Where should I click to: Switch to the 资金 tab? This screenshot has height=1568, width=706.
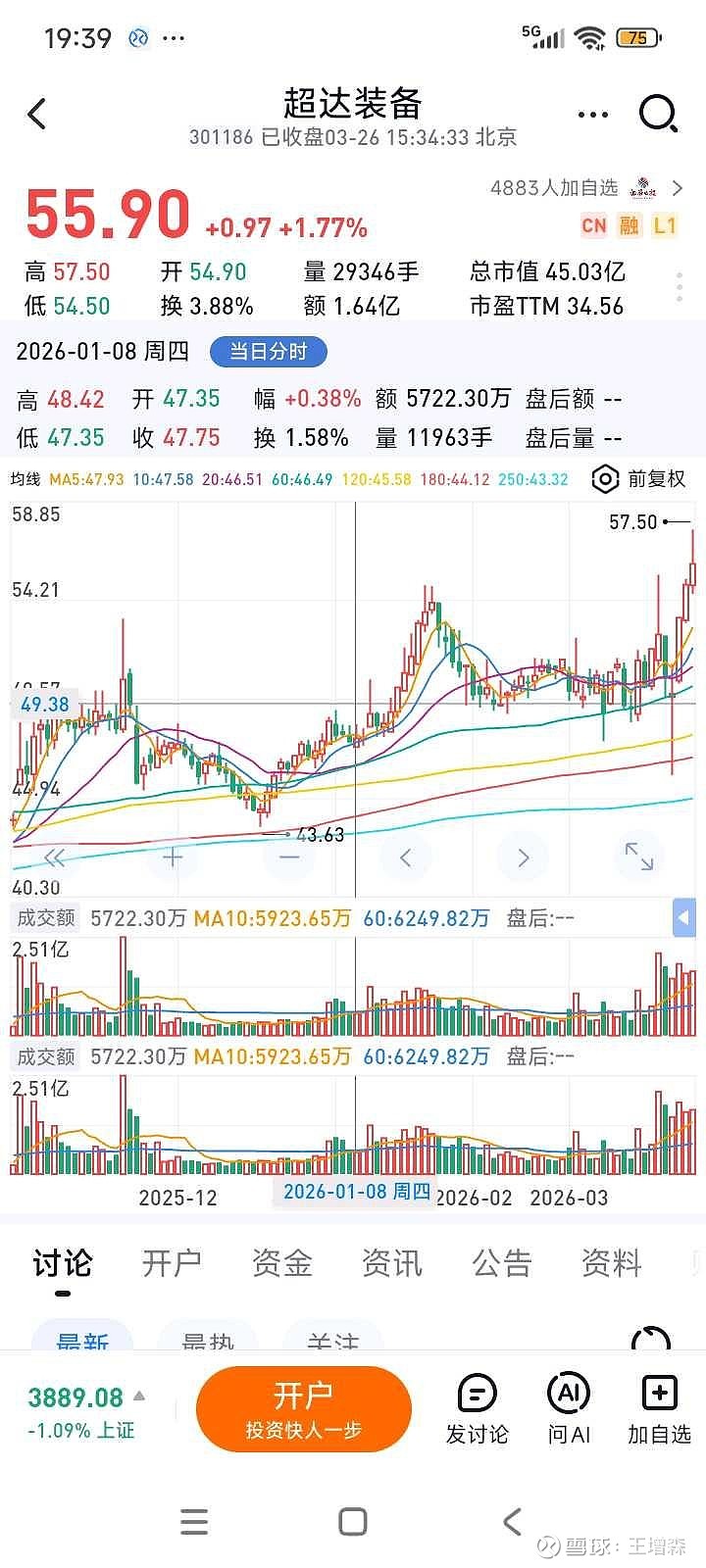click(281, 1263)
